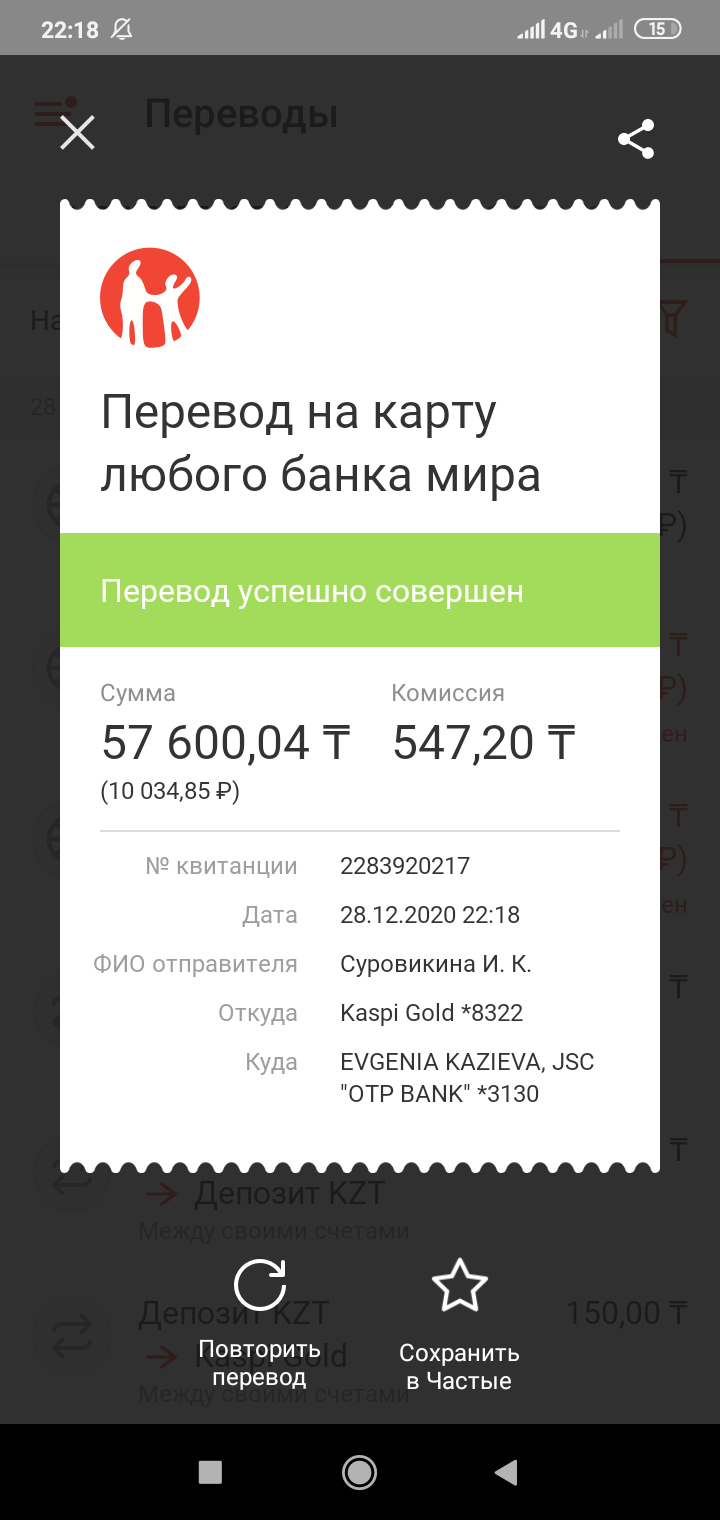The width and height of the screenshot is (720, 1520).
Task: Tap Повторить перевод to repeat the transfer
Action: [x=260, y=1323]
